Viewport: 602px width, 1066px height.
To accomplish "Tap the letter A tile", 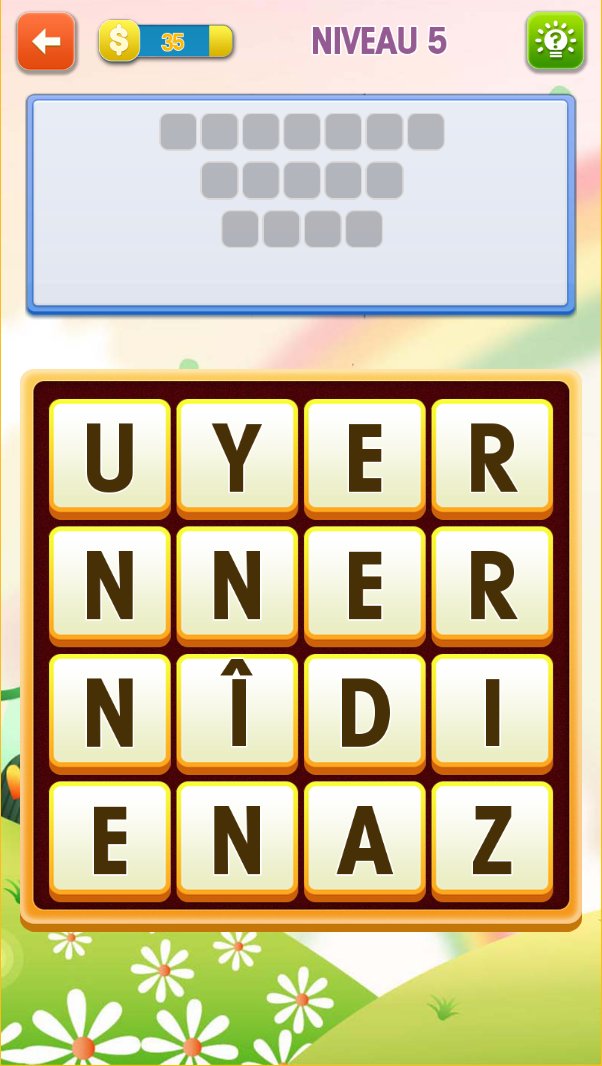I will pos(365,840).
